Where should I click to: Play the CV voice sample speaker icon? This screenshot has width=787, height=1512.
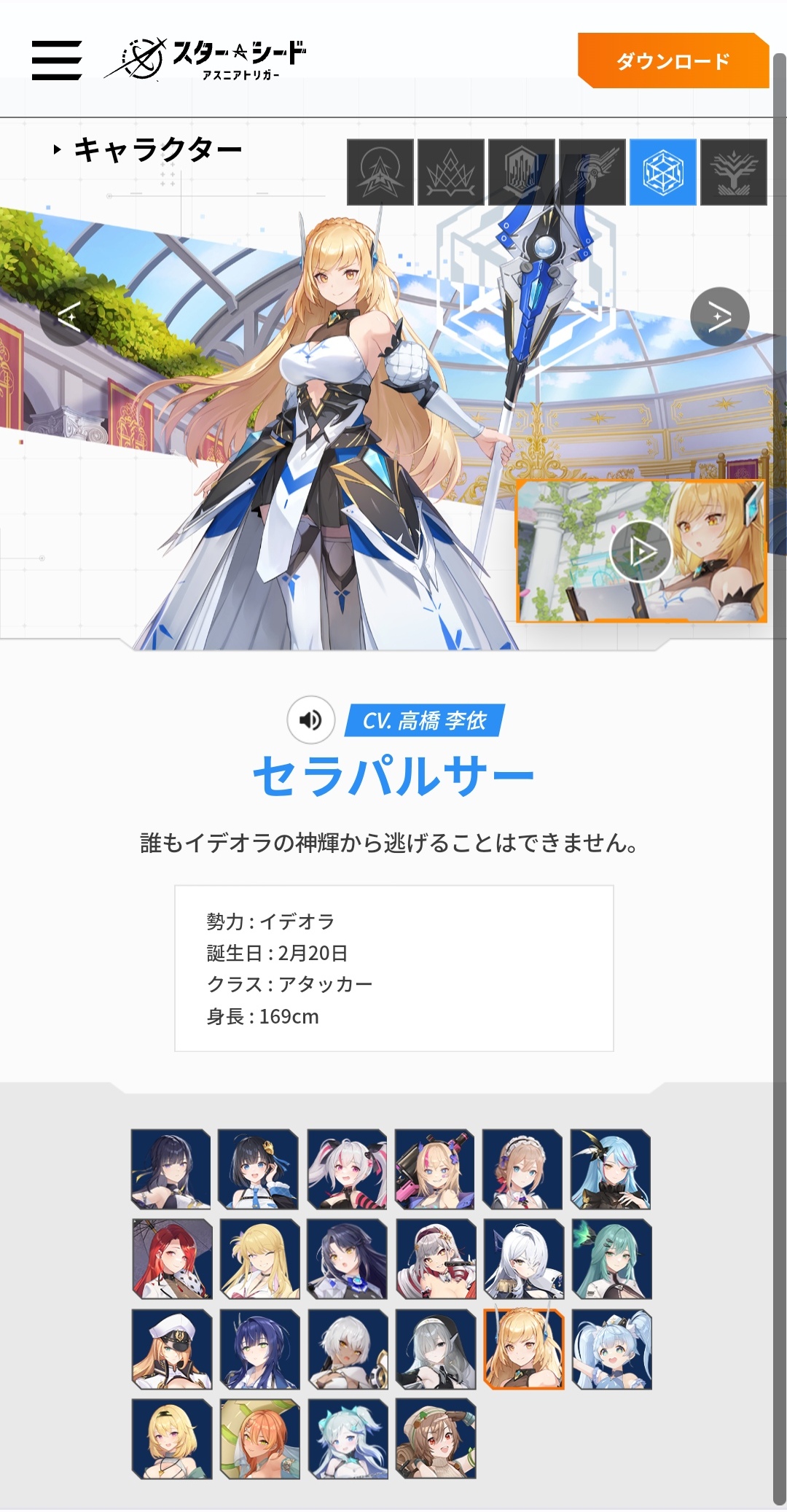click(310, 720)
